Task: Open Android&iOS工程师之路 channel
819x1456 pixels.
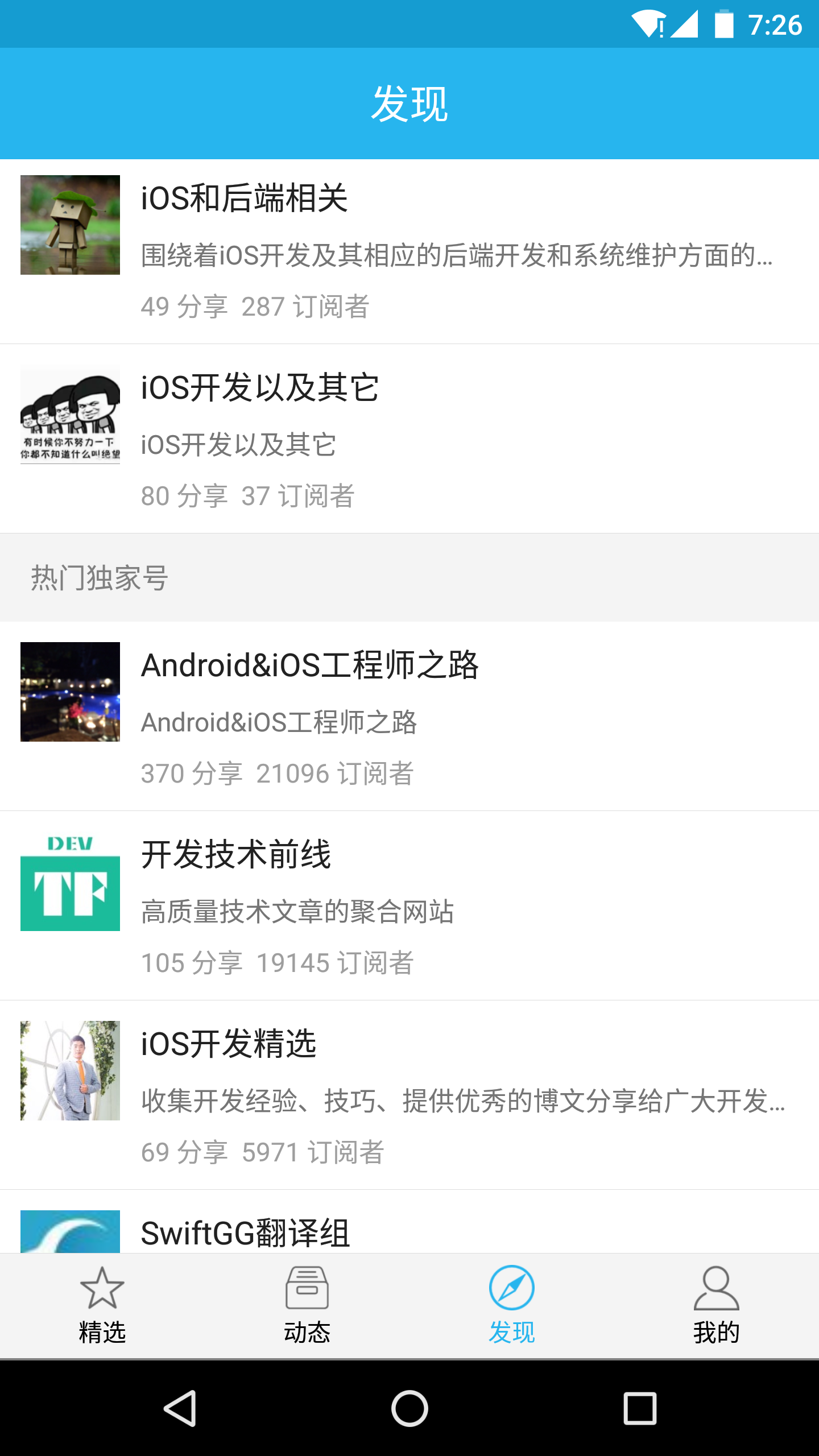Action: (409, 716)
